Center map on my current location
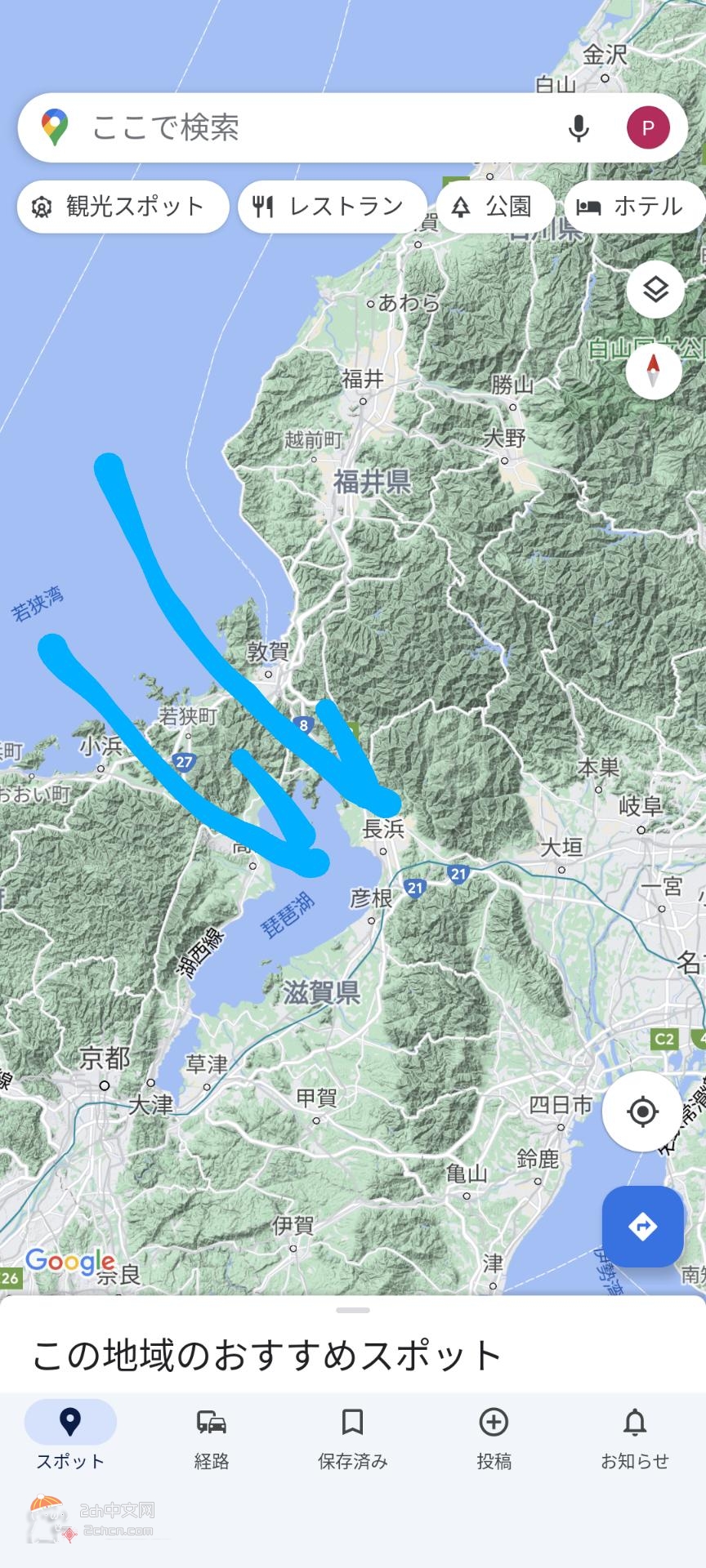 (642, 1111)
